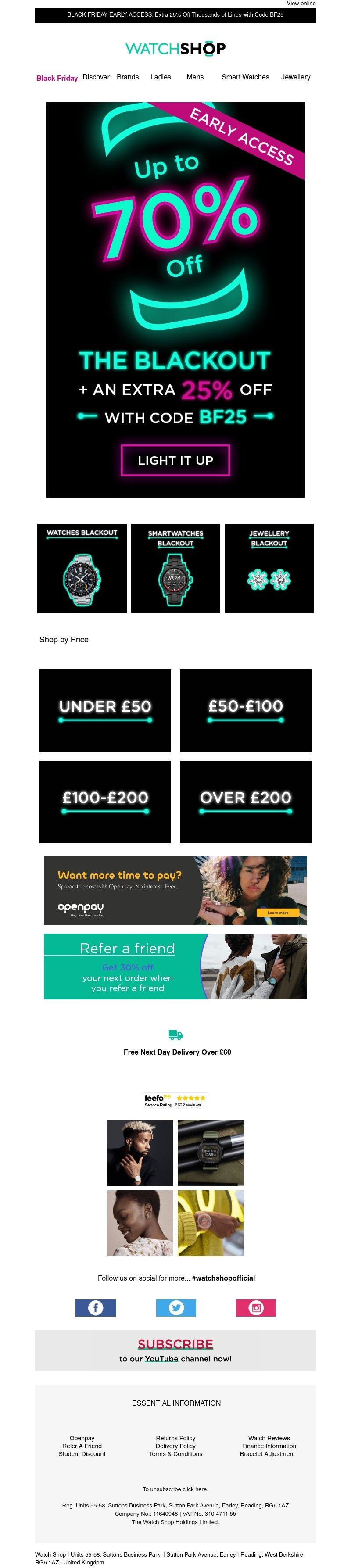351x1568 pixels.
Task: Select the £50-£100 price range
Action: pyautogui.click(x=245, y=710)
